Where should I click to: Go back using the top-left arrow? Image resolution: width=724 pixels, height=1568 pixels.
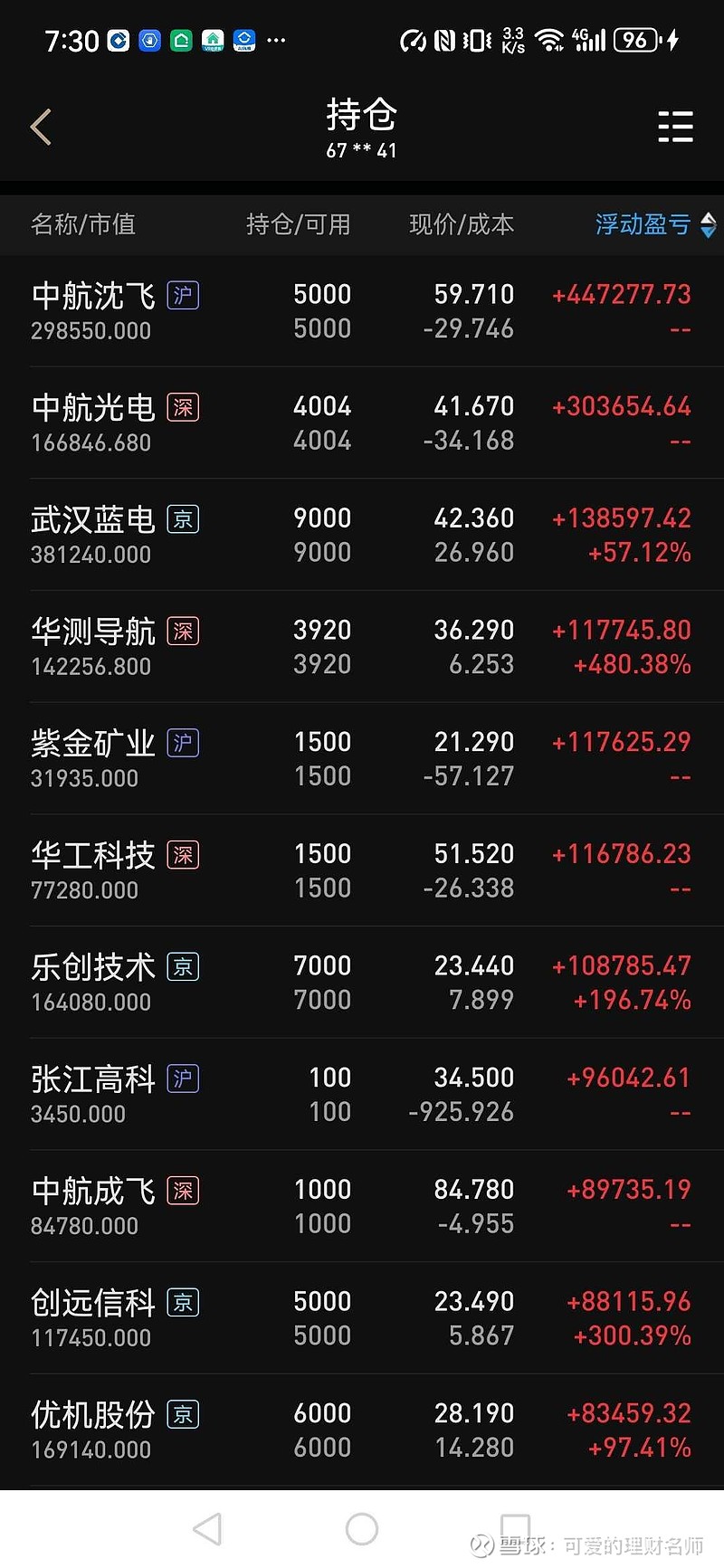(41, 127)
